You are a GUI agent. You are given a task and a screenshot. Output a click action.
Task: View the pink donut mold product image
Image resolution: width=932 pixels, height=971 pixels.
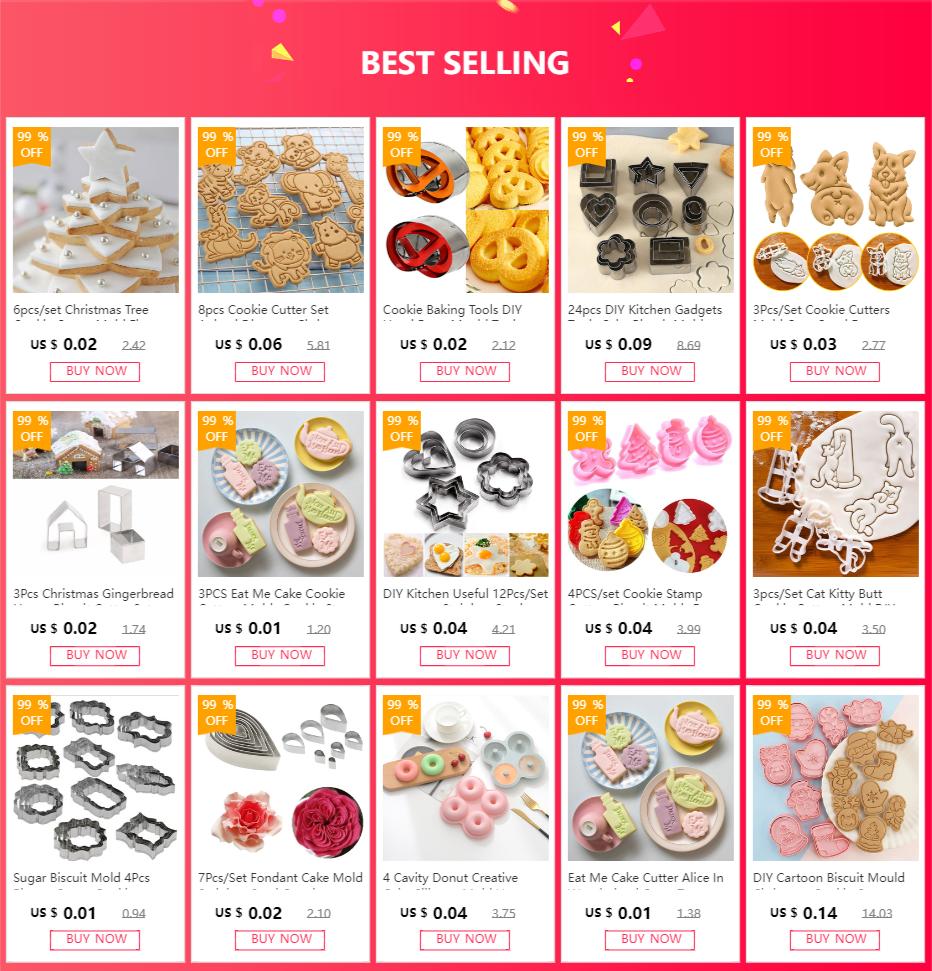[465, 777]
